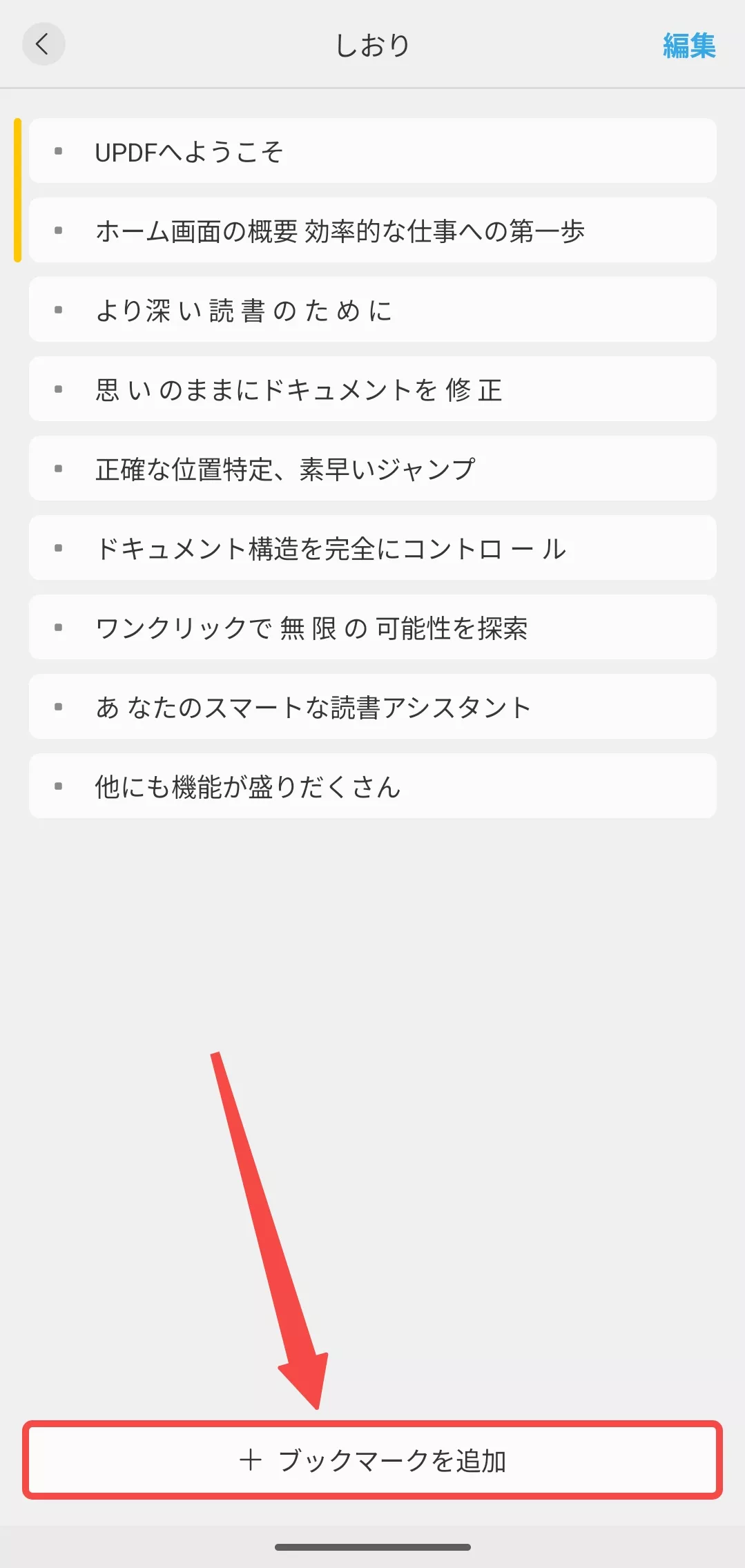
Task: Tap the back chevron arrow icon
Action: [x=43, y=44]
